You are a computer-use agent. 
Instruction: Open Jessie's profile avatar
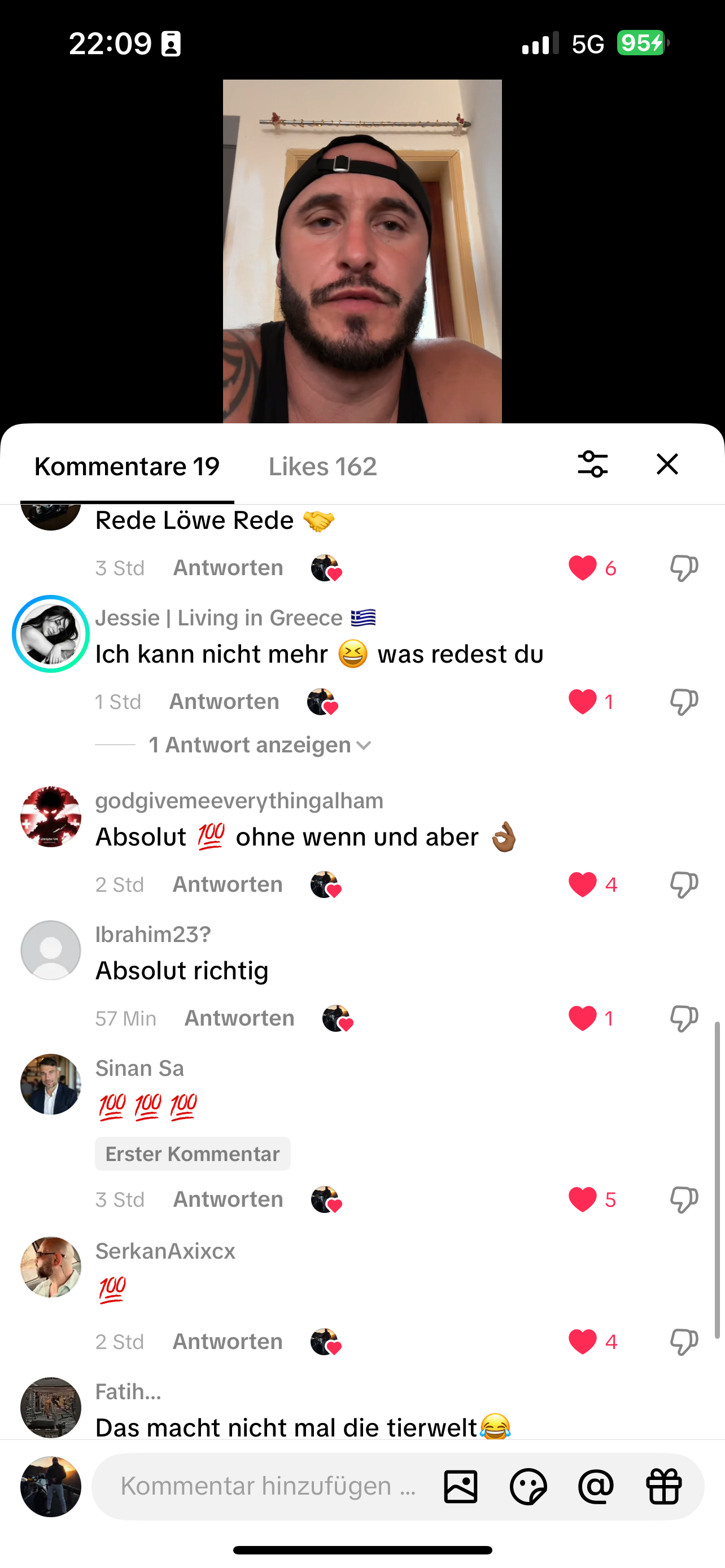(x=51, y=634)
